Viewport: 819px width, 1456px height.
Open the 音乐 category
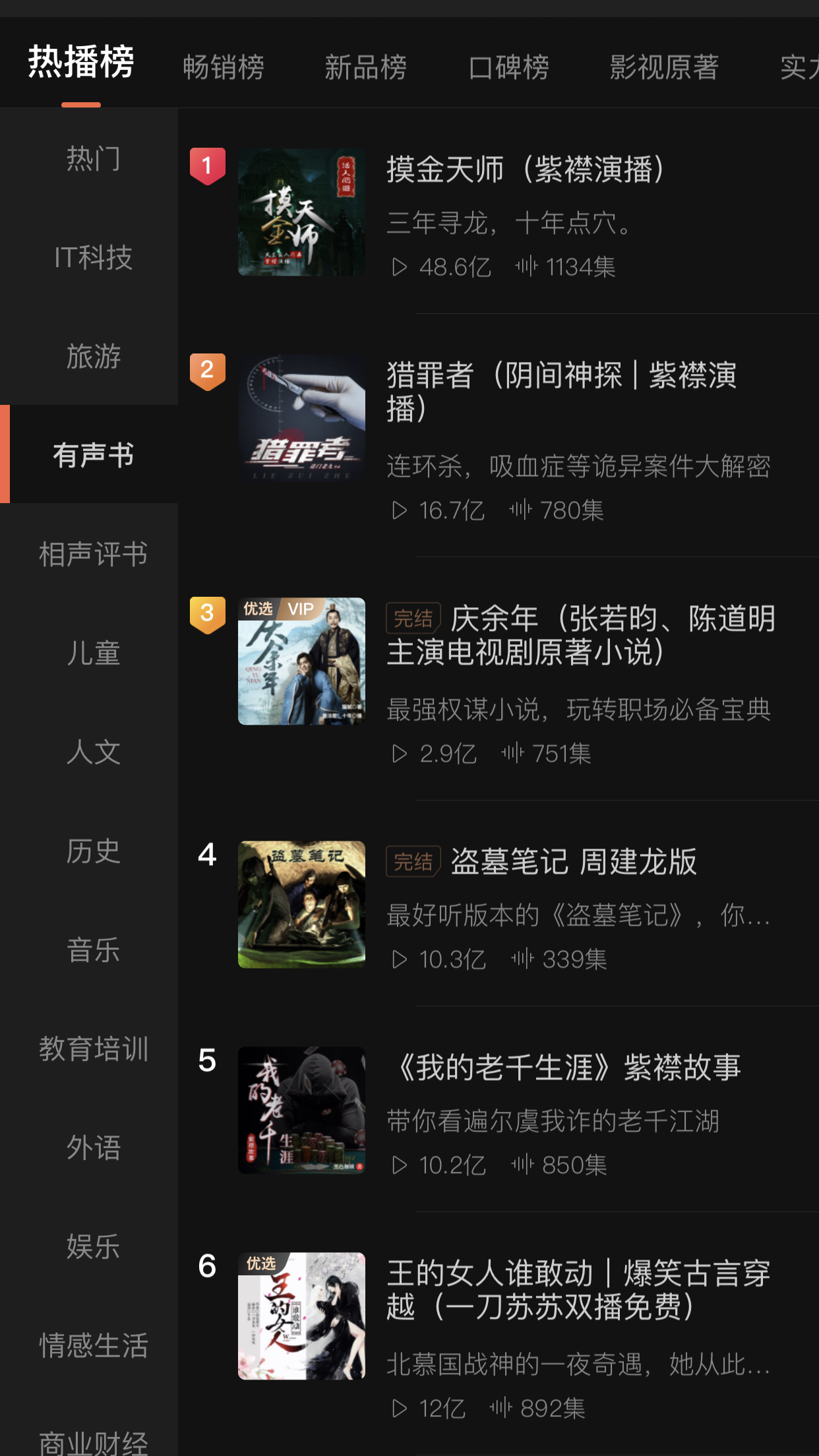pos(93,950)
